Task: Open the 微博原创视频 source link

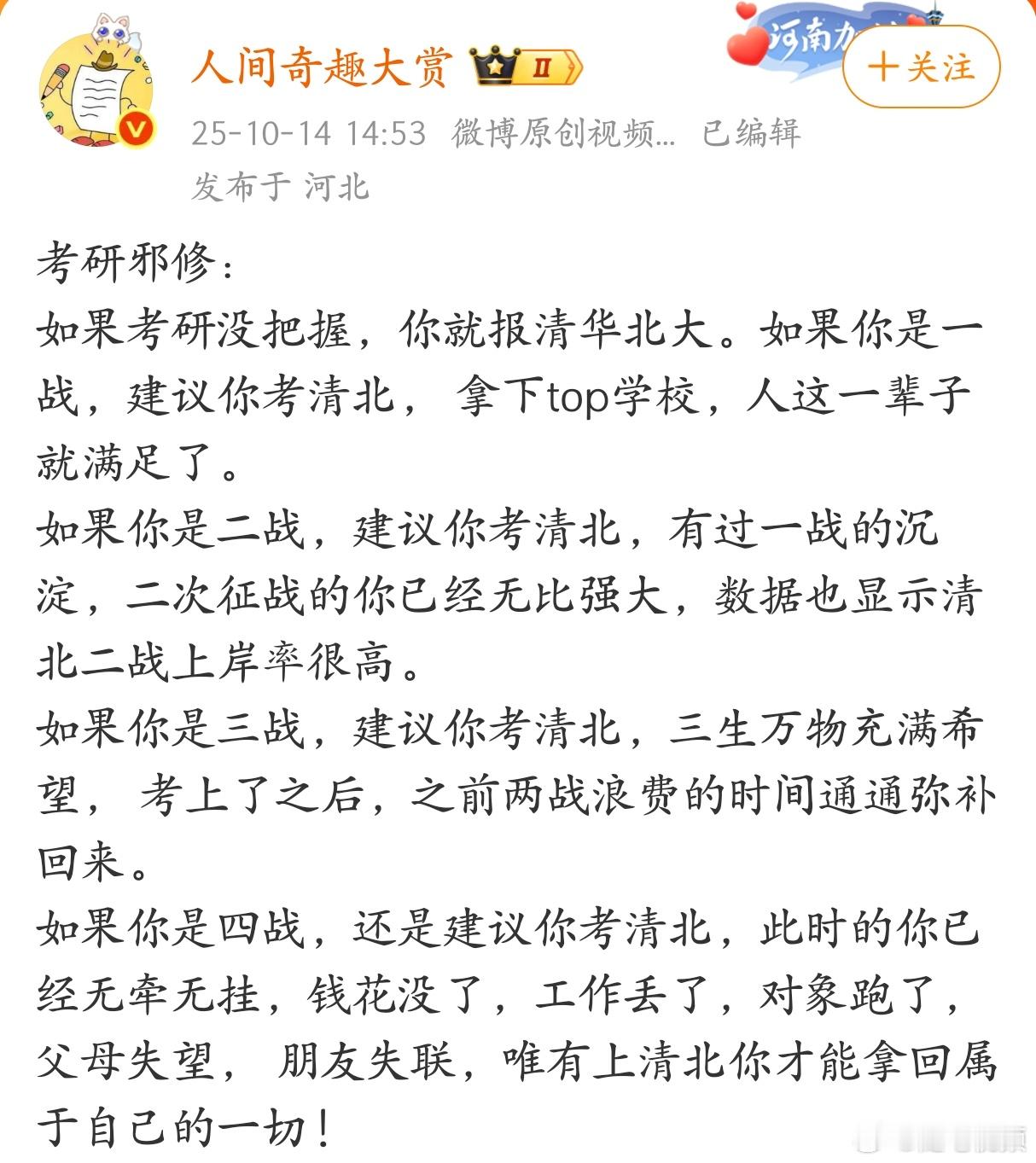Action: pos(563,133)
